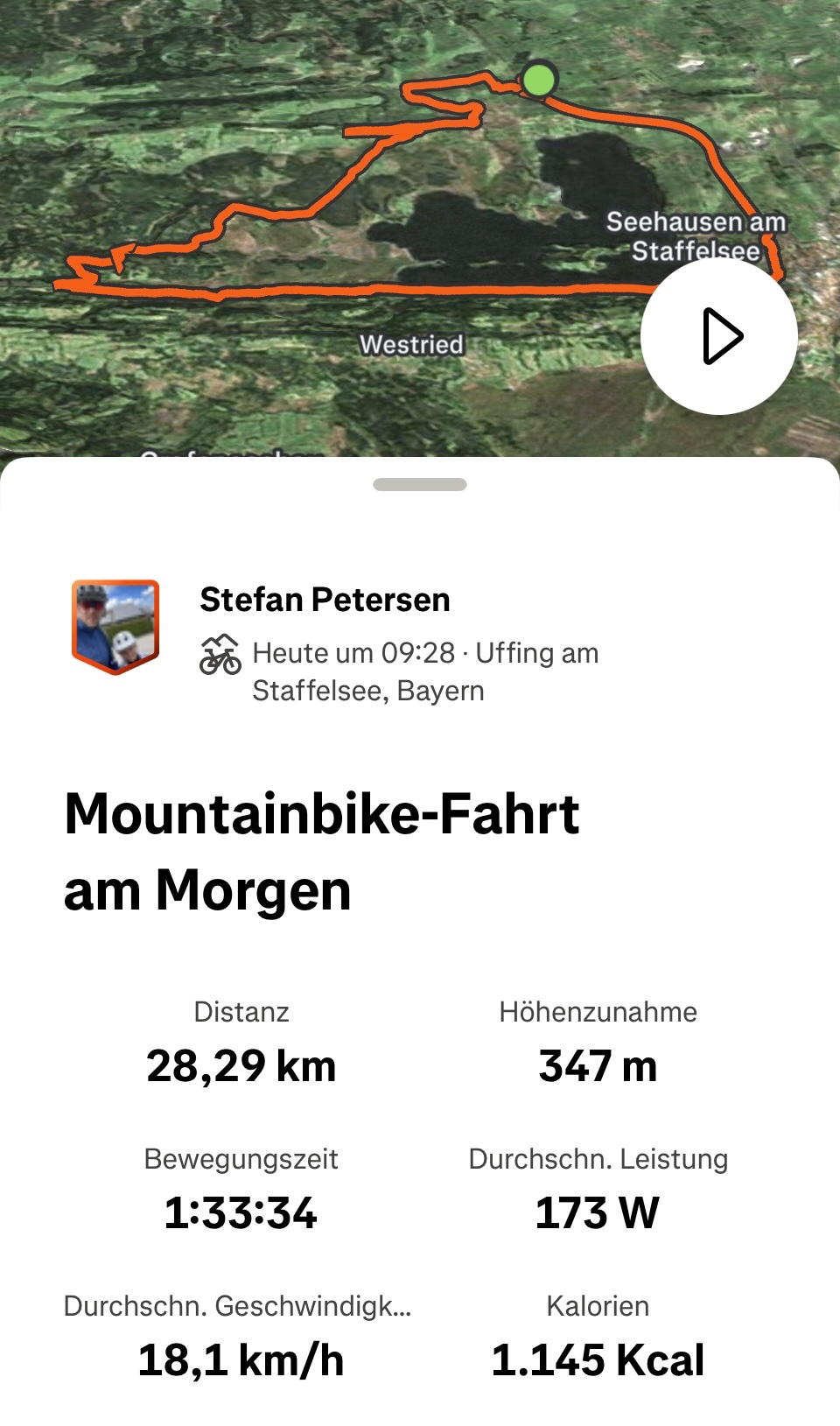This screenshot has height=1426, width=840.
Task: Tap the bottom sheet drag handle
Action: coord(420,484)
